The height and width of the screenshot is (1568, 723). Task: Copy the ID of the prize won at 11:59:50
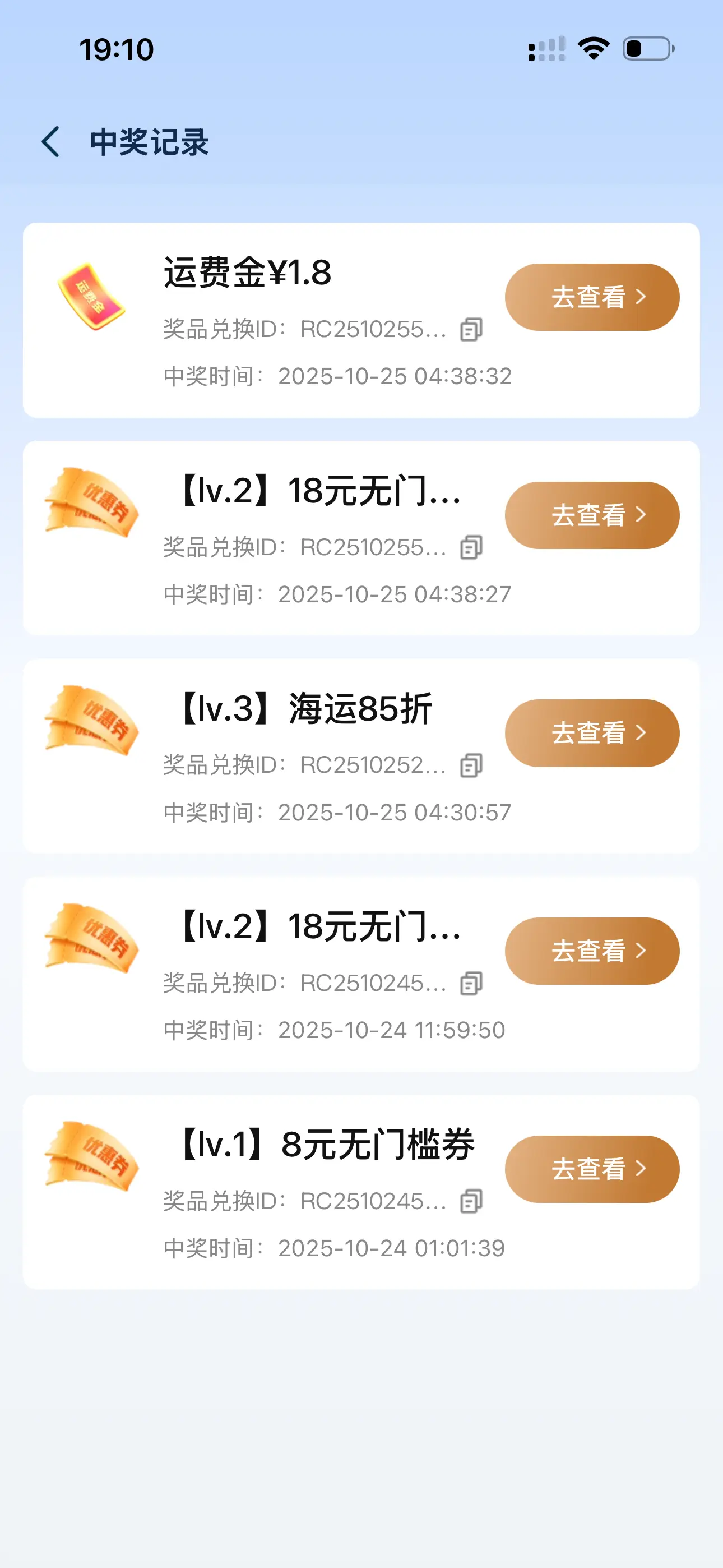tap(471, 983)
